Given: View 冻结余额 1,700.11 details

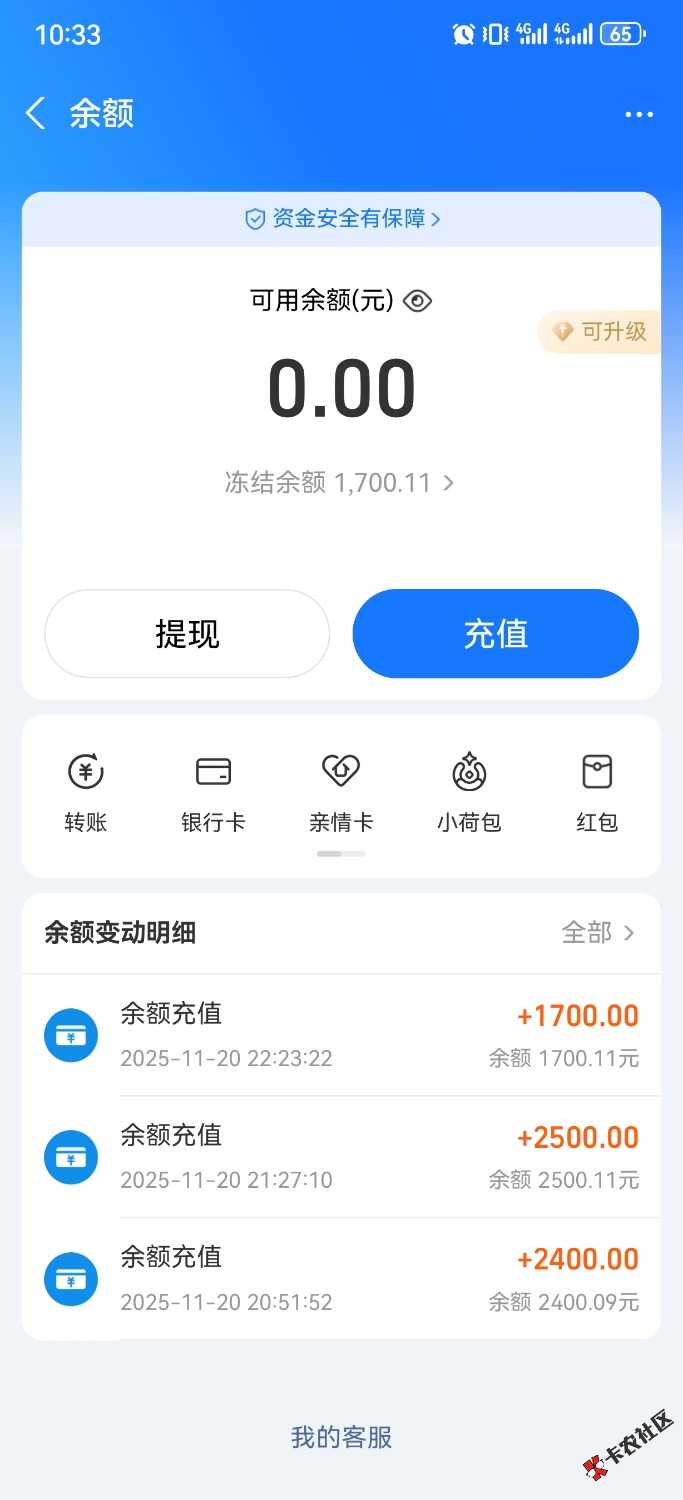Looking at the screenshot, I should [x=340, y=483].
